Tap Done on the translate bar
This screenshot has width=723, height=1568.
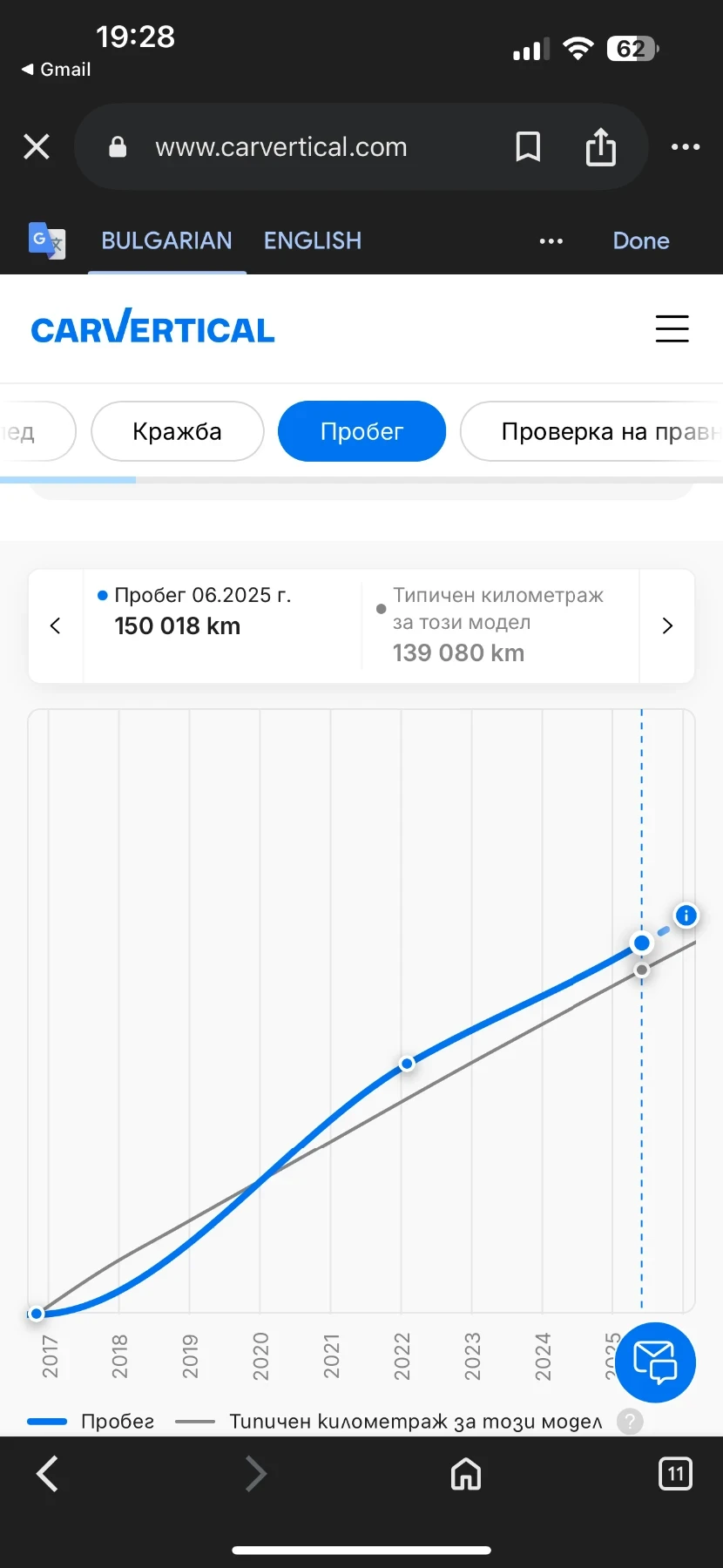(x=641, y=240)
